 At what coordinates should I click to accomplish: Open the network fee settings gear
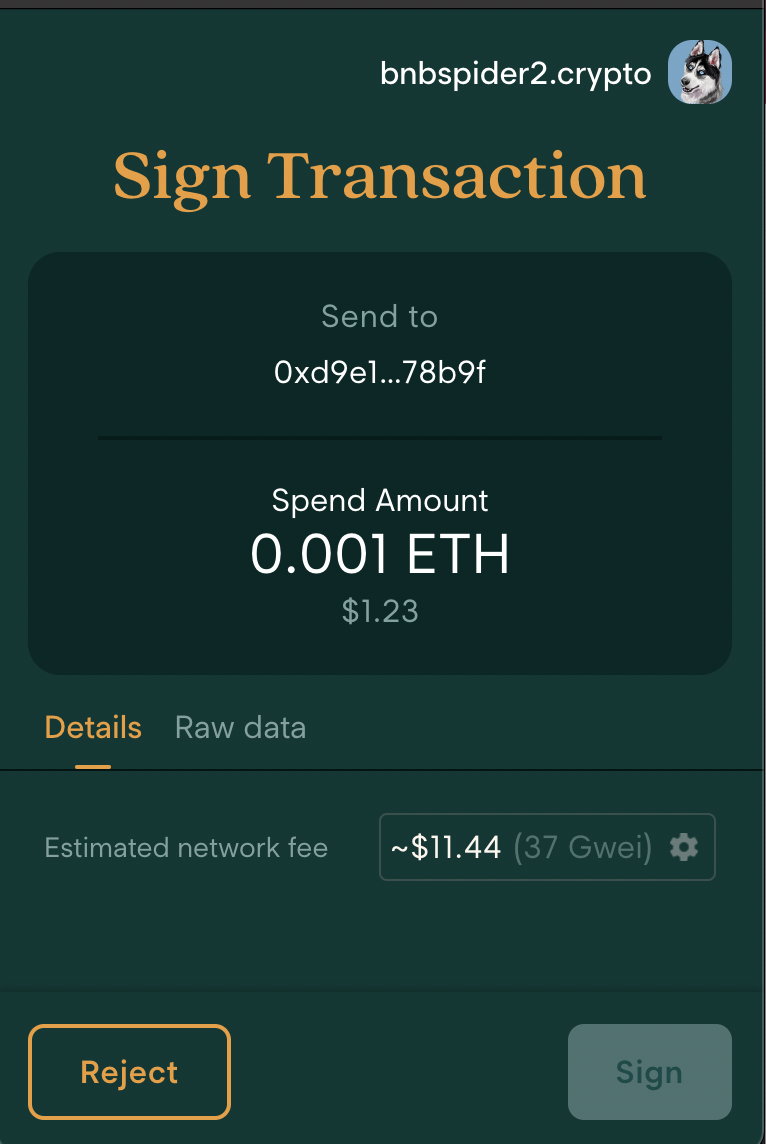[x=684, y=848]
